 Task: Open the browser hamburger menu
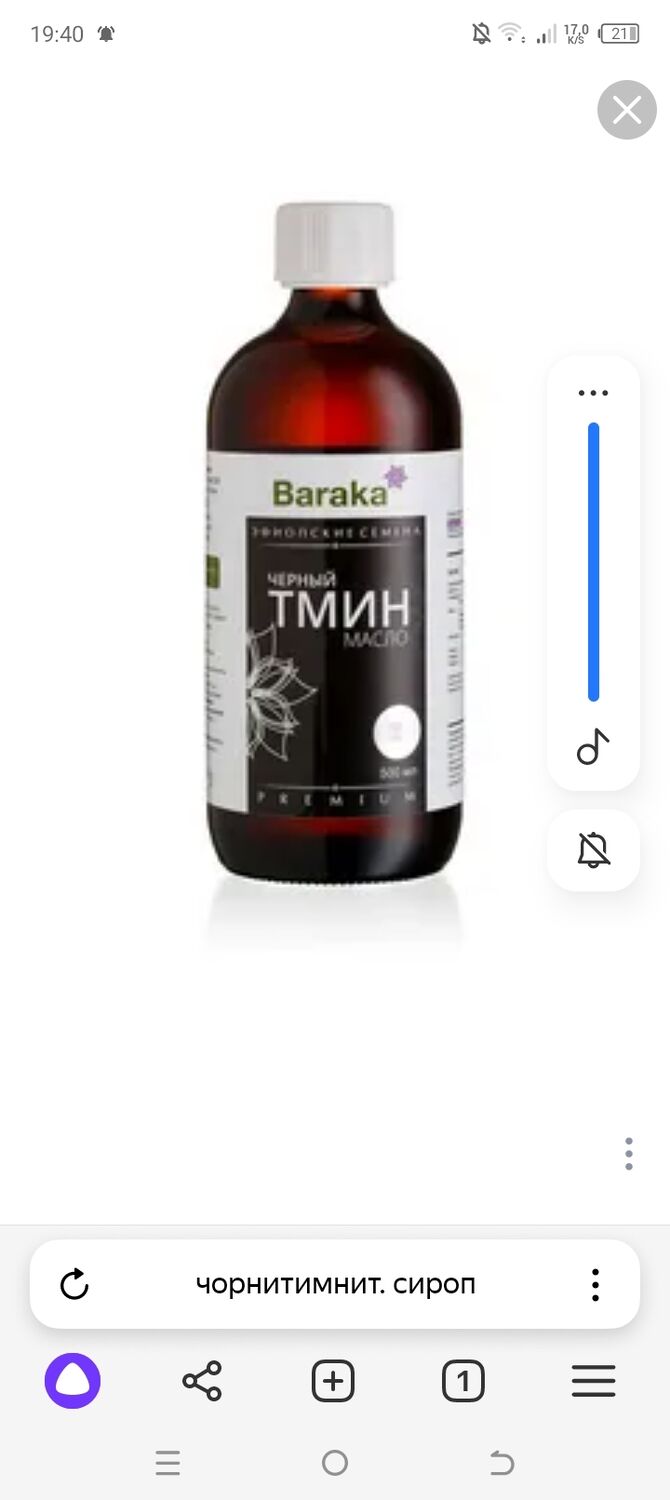[x=593, y=1381]
